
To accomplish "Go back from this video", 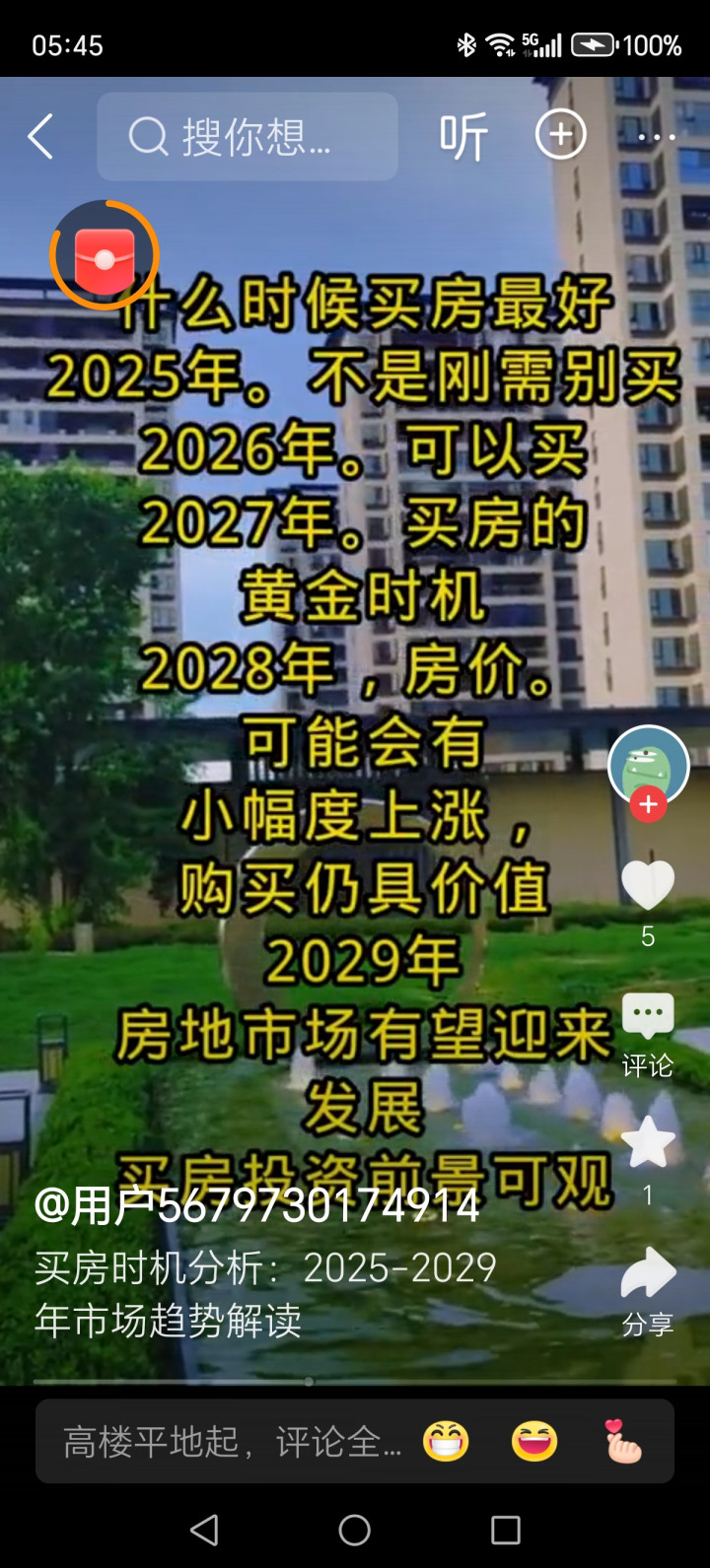I will coord(40,136).
